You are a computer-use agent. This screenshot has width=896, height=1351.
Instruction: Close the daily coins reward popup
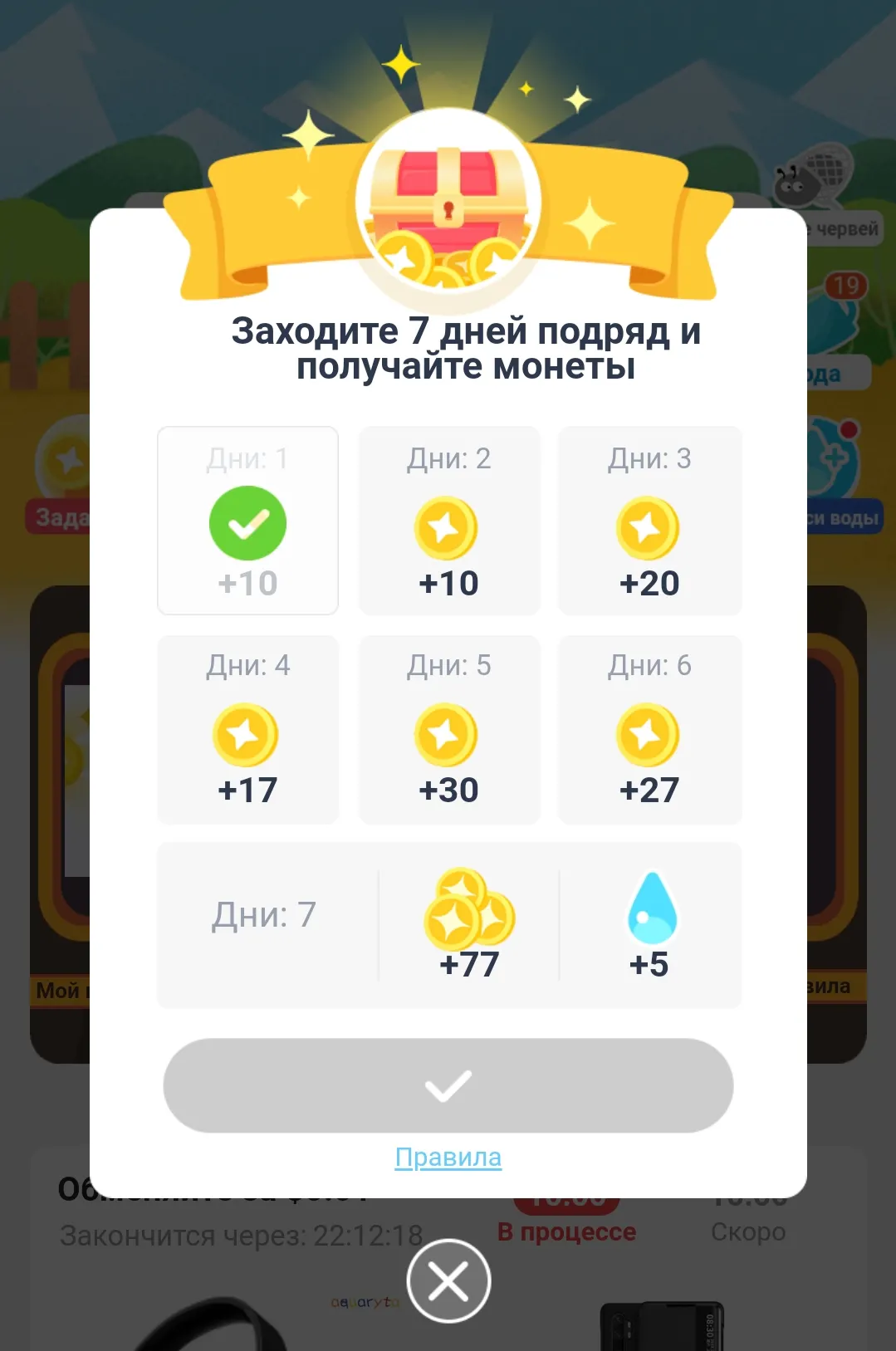point(448,1281)
